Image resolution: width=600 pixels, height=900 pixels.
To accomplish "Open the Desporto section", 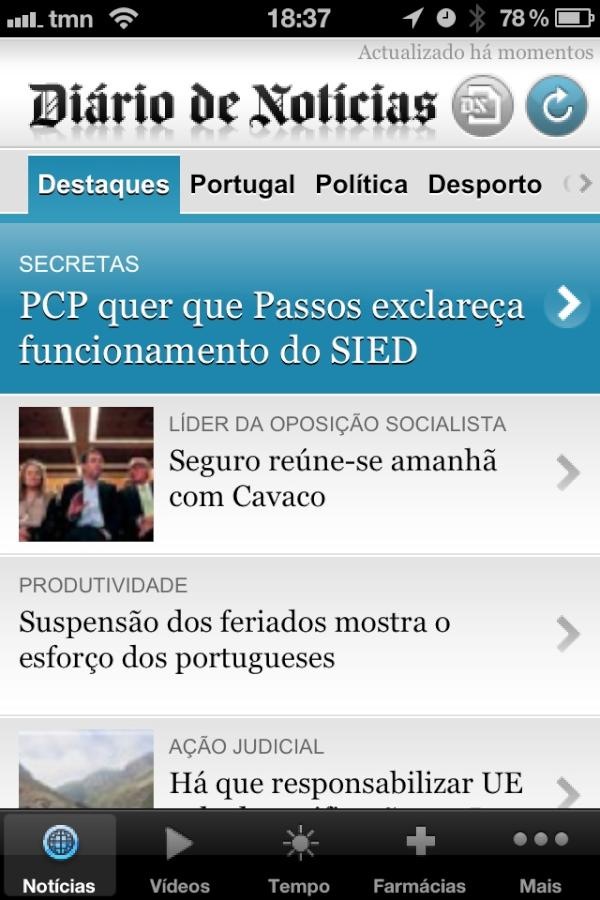I will tap(484, 185).
